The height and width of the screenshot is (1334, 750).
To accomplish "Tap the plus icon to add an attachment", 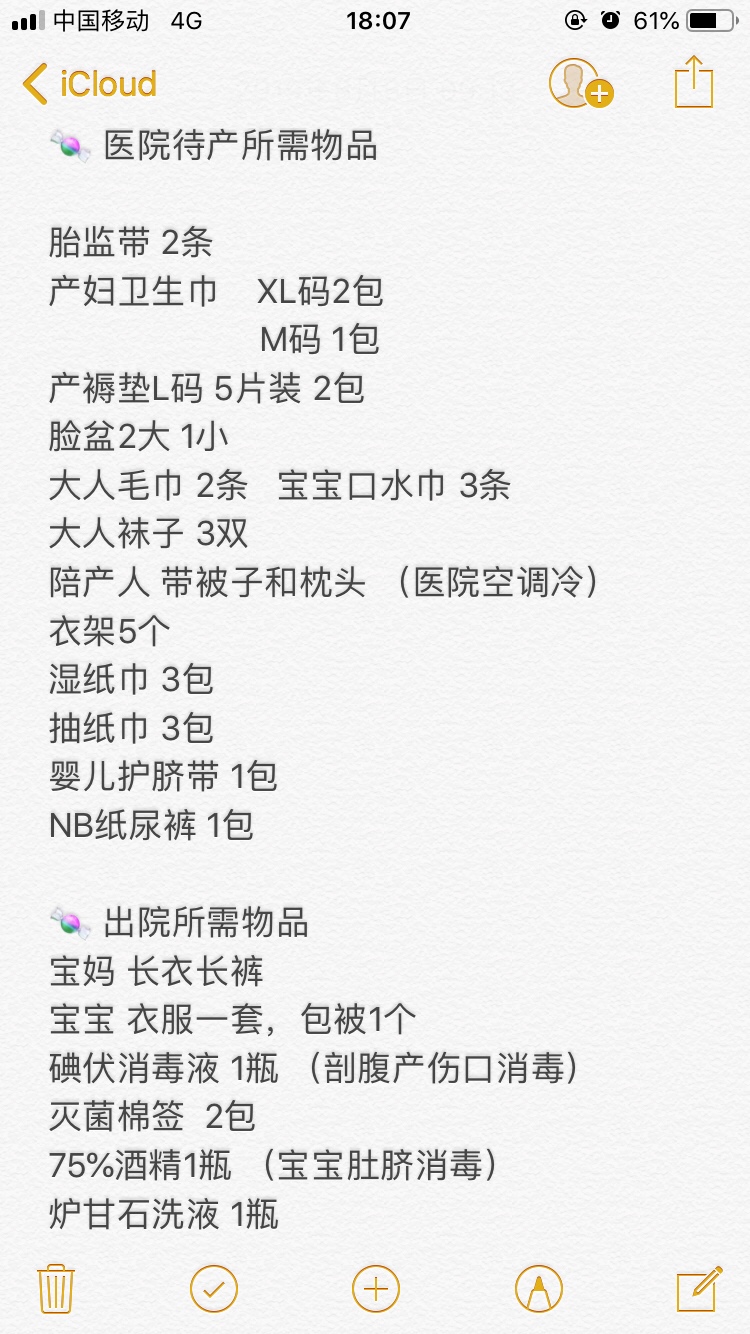I will pos(376,1288).
